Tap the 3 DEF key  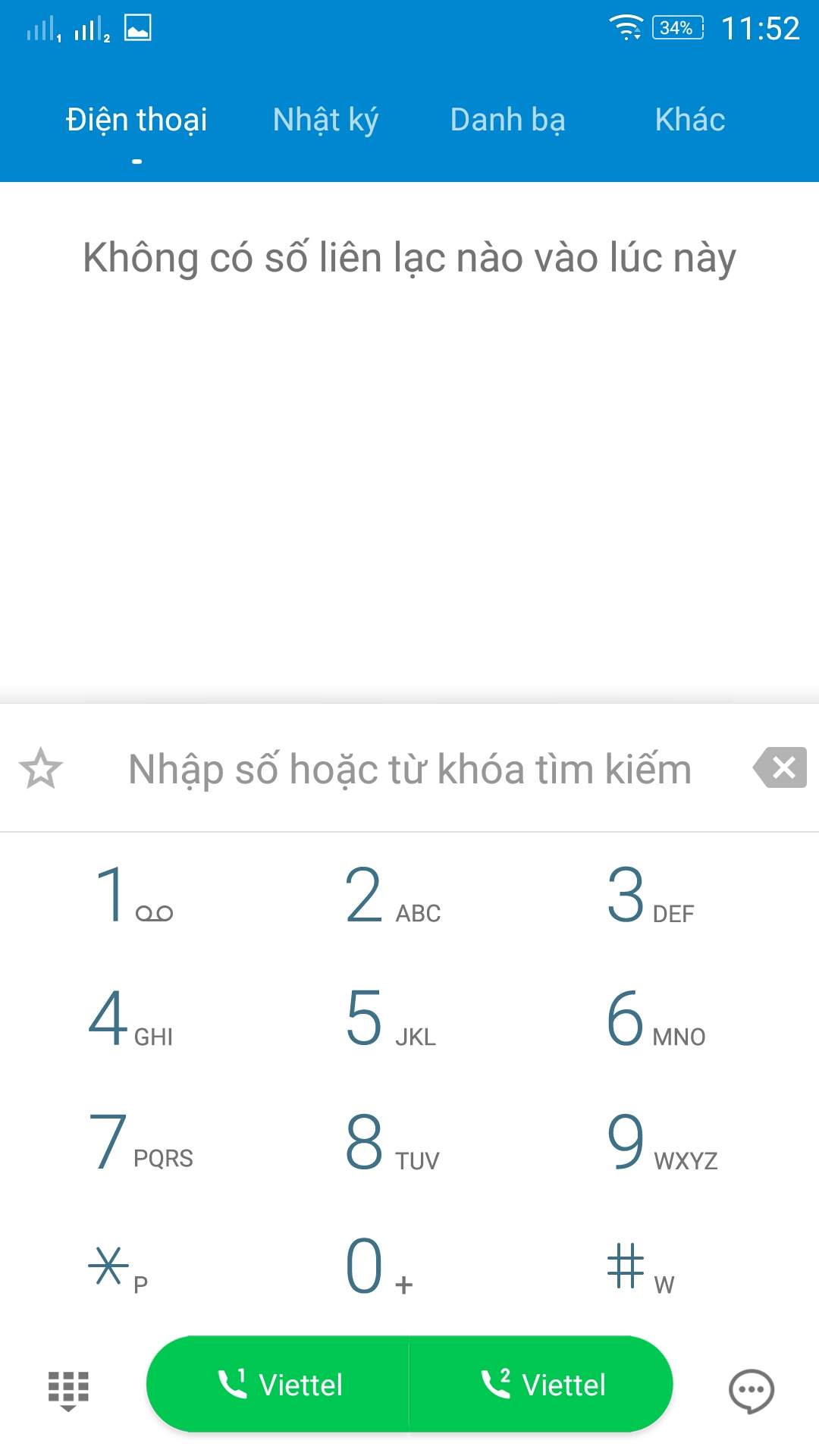click(651, 896)
